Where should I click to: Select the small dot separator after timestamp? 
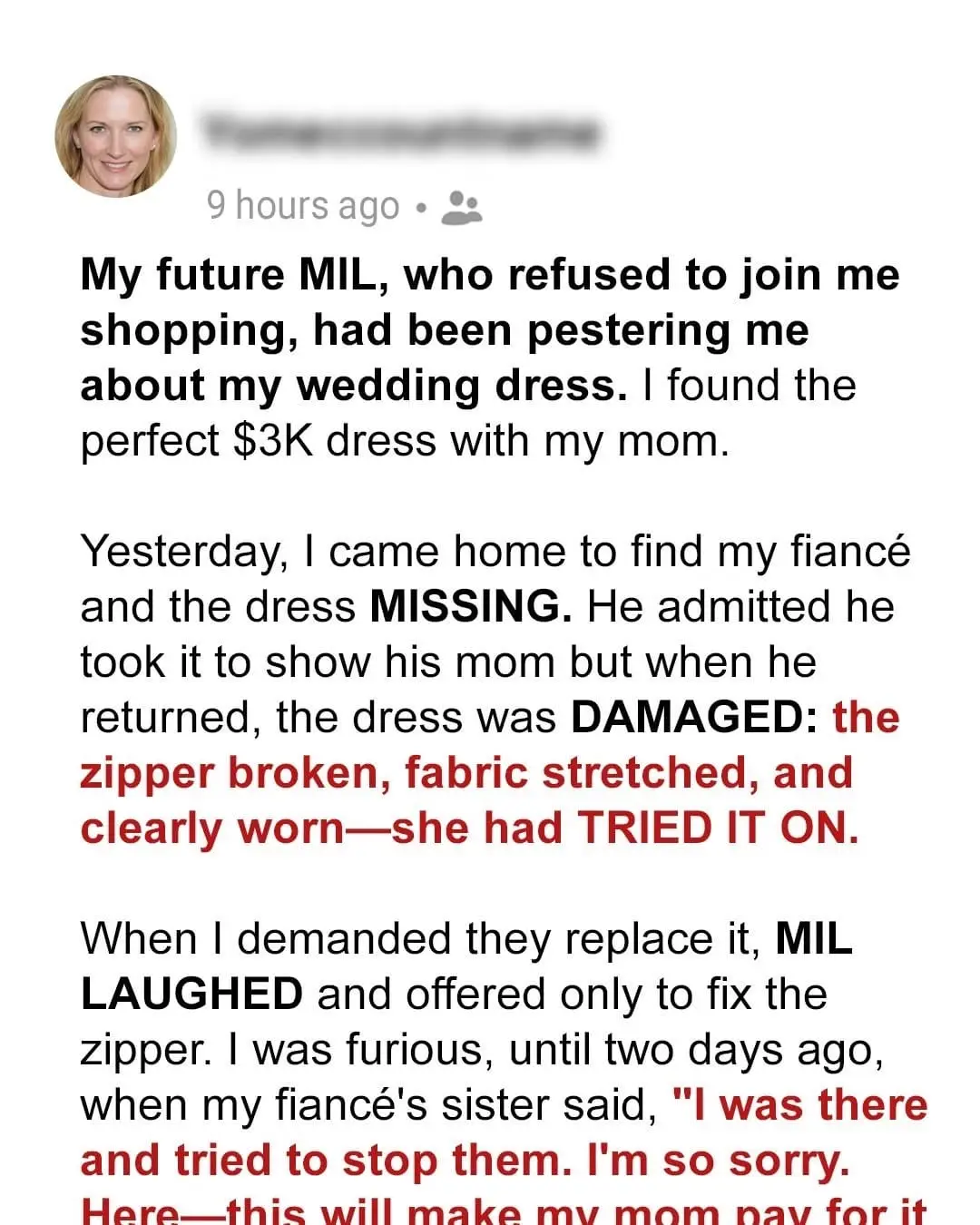[x=420, y=207]
